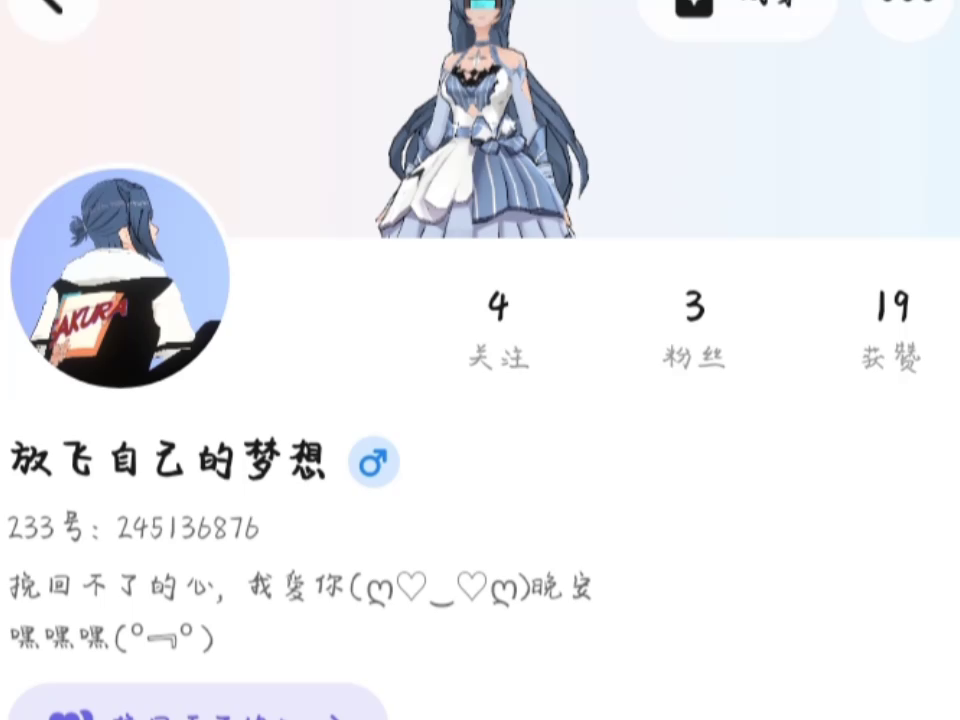Open the 粉丝 followers list
Viewport: 960px width, 720px height.
point(694,328)
